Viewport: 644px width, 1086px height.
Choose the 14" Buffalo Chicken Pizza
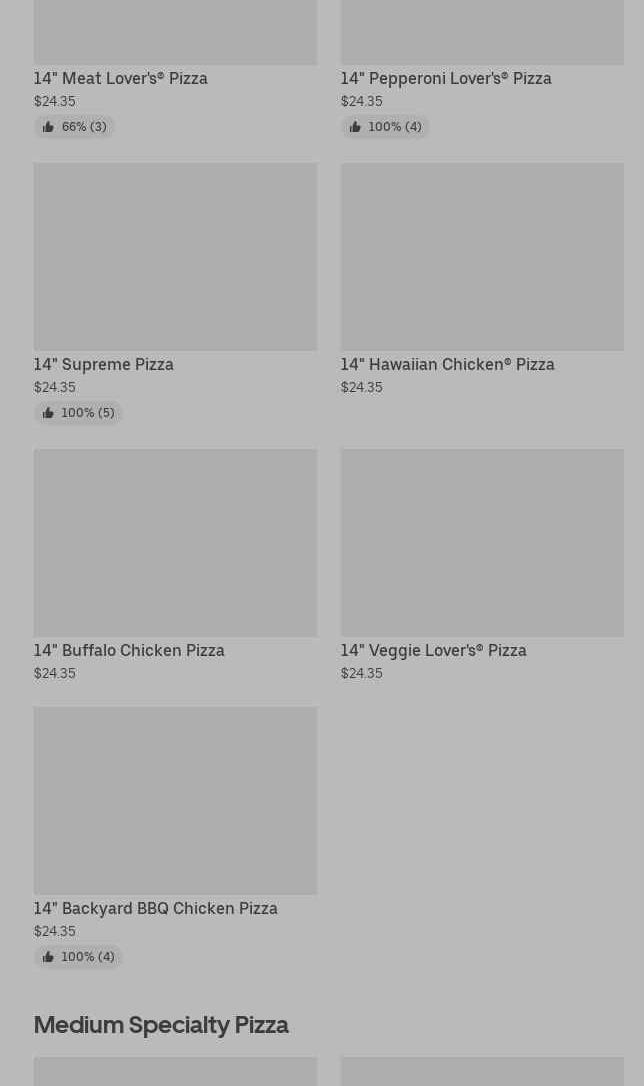[175, 566]
